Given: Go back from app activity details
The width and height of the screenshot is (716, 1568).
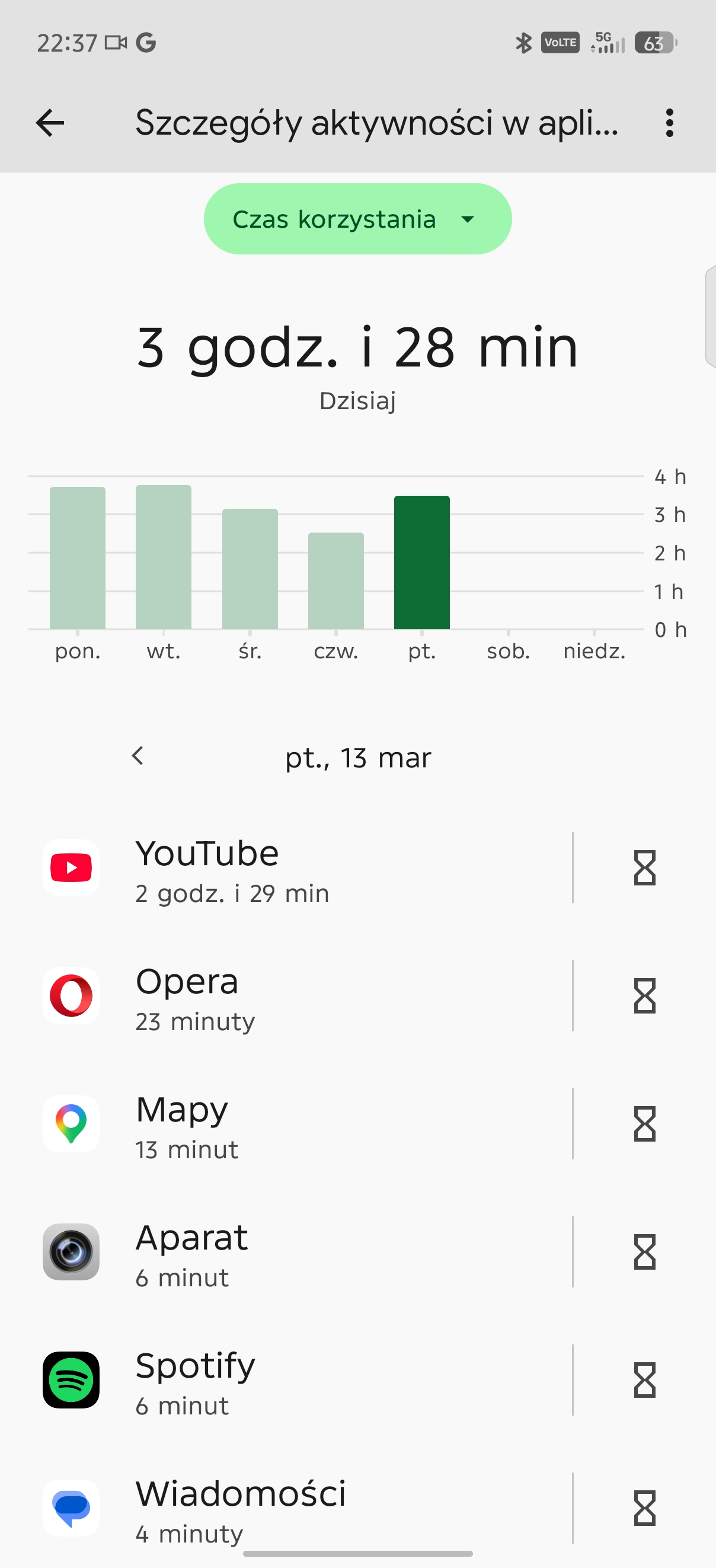Looking at the screenshot, I should pyautogui.click(x=50, y=123).
